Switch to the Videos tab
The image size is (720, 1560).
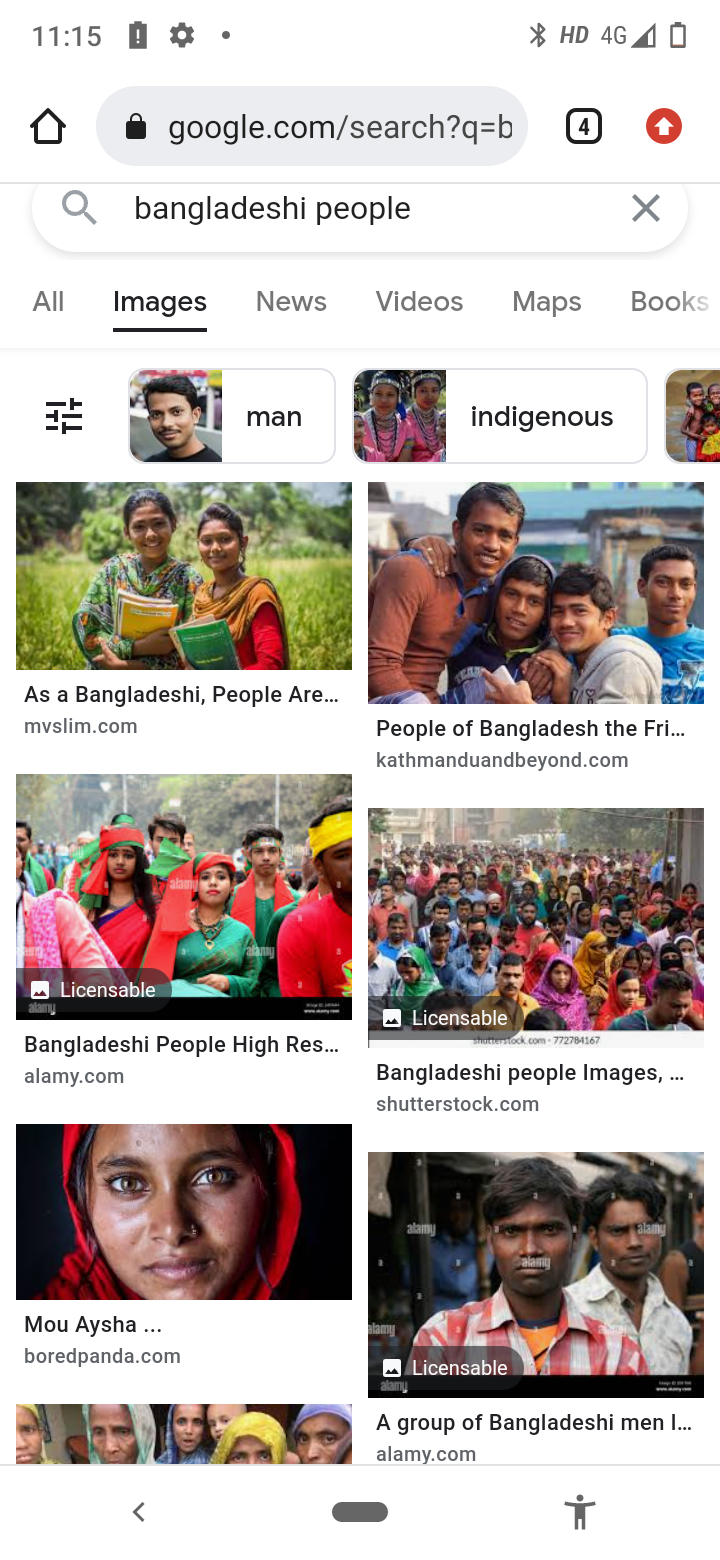(x=419, y=302)
